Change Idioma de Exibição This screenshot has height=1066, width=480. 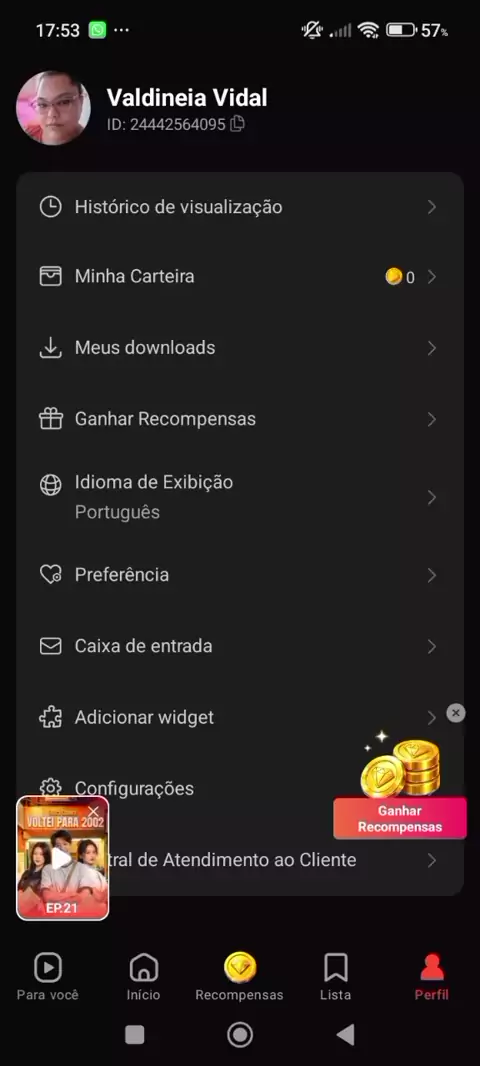[239, 497]
